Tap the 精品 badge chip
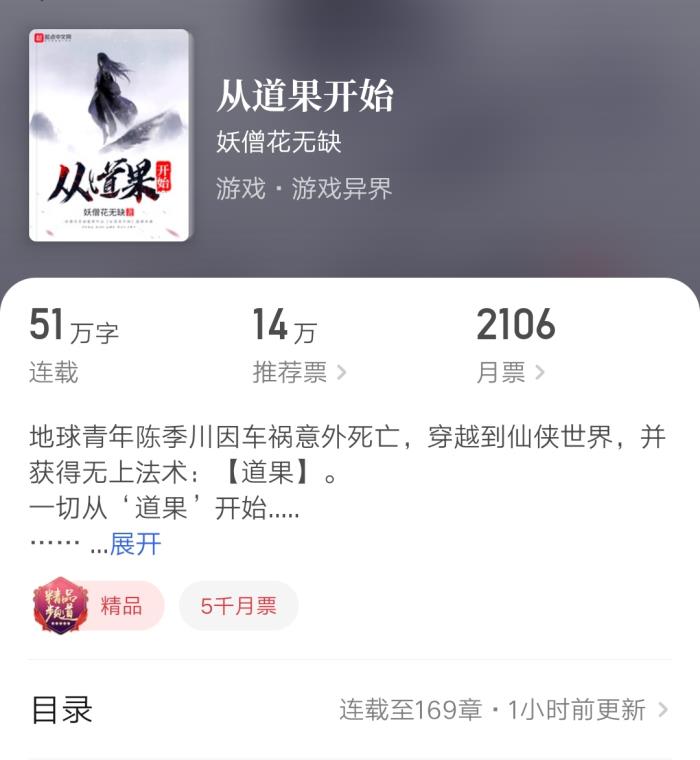 click(x=98, y=605)
